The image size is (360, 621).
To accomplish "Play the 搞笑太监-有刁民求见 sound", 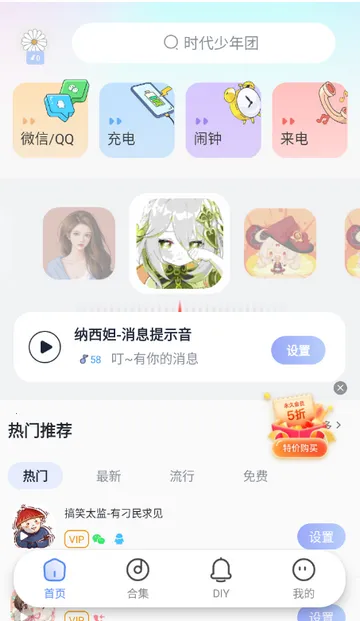I will coord(33,527).
